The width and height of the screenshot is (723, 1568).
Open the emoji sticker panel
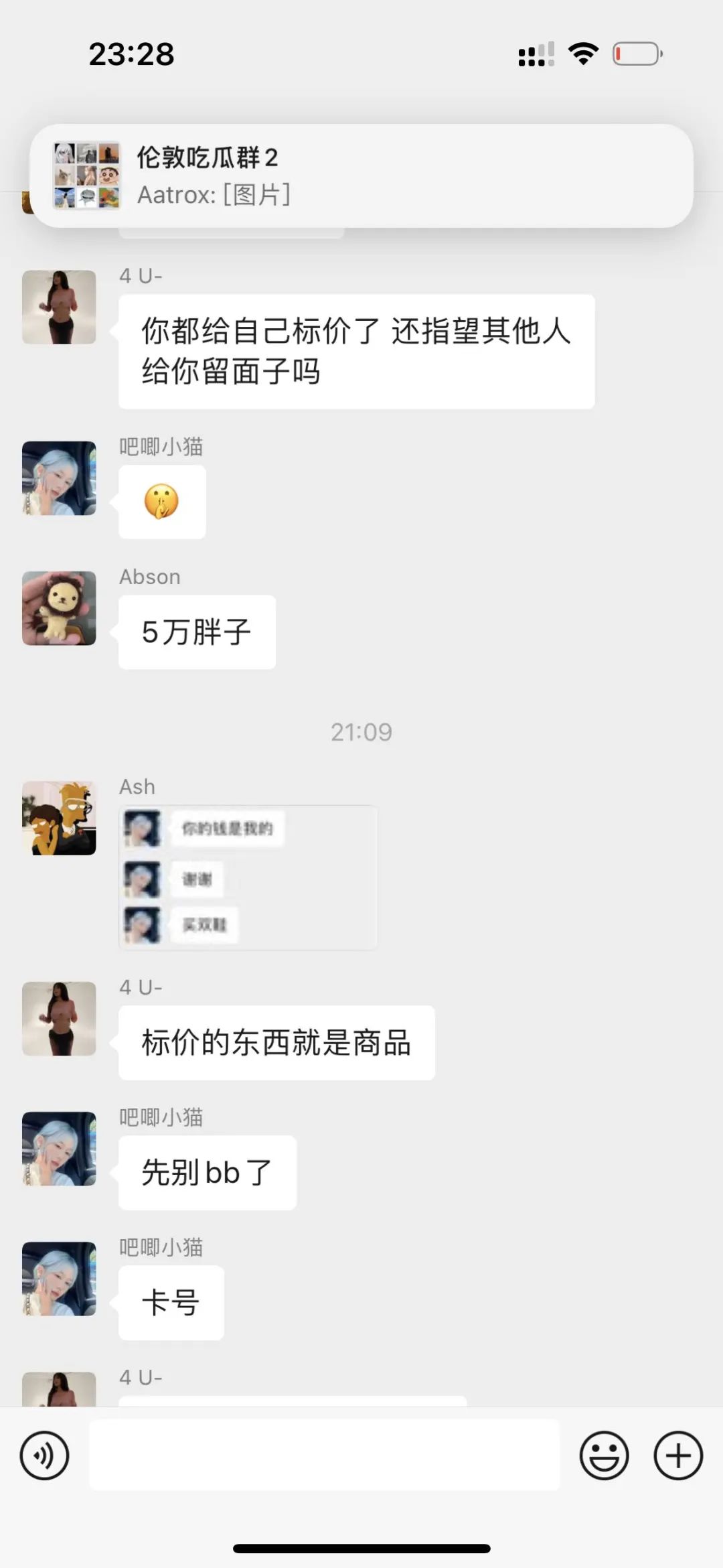tap(604, 1455)
